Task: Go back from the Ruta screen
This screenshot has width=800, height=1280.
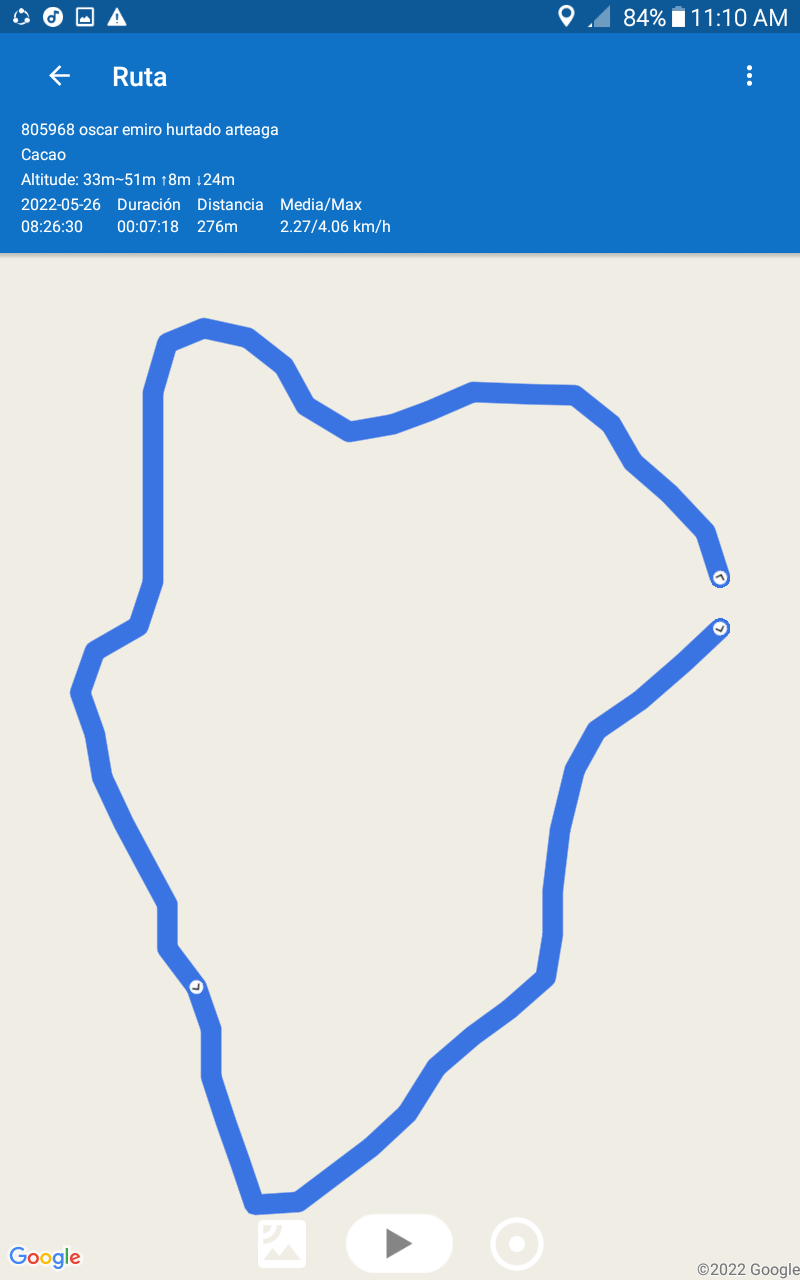Action: [60, 76]
